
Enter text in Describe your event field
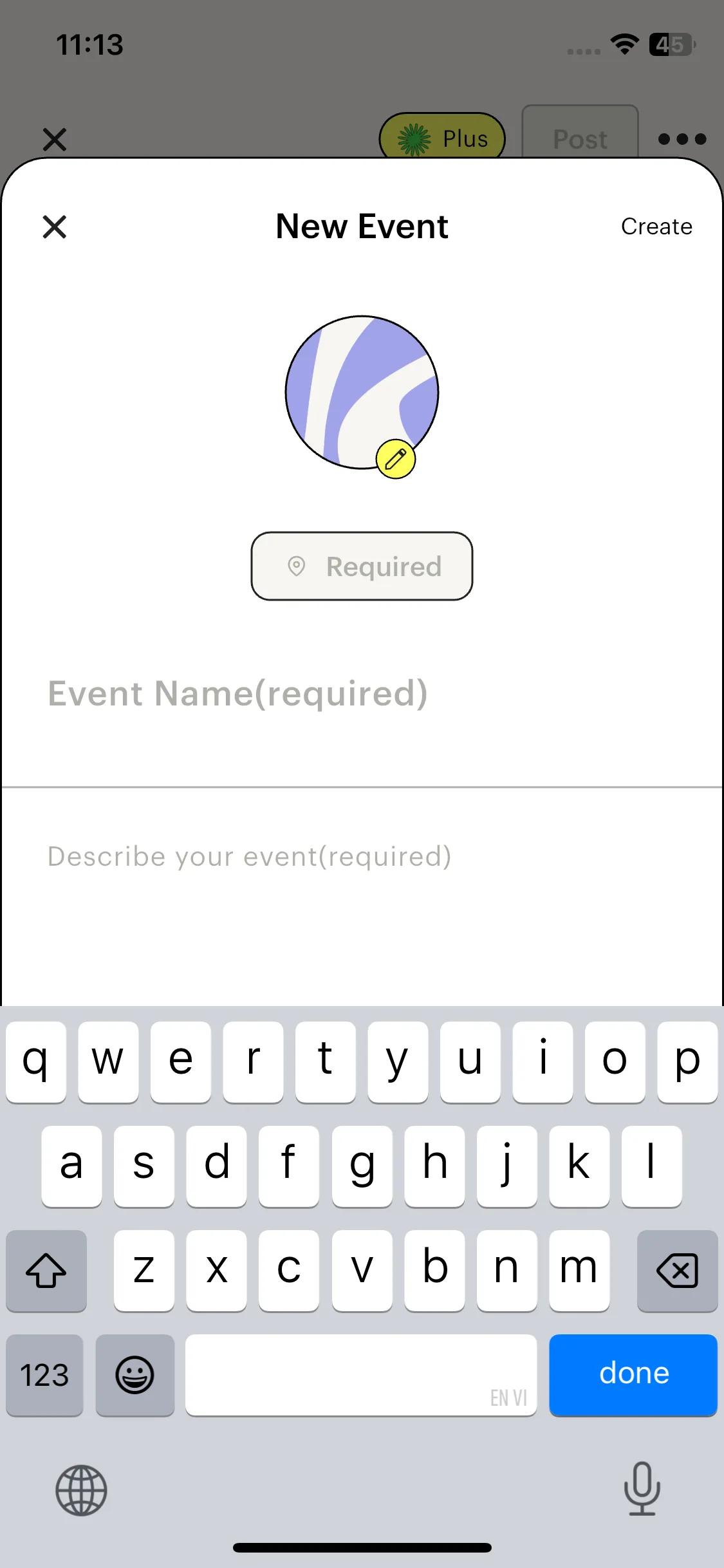(x=250, y=857)
